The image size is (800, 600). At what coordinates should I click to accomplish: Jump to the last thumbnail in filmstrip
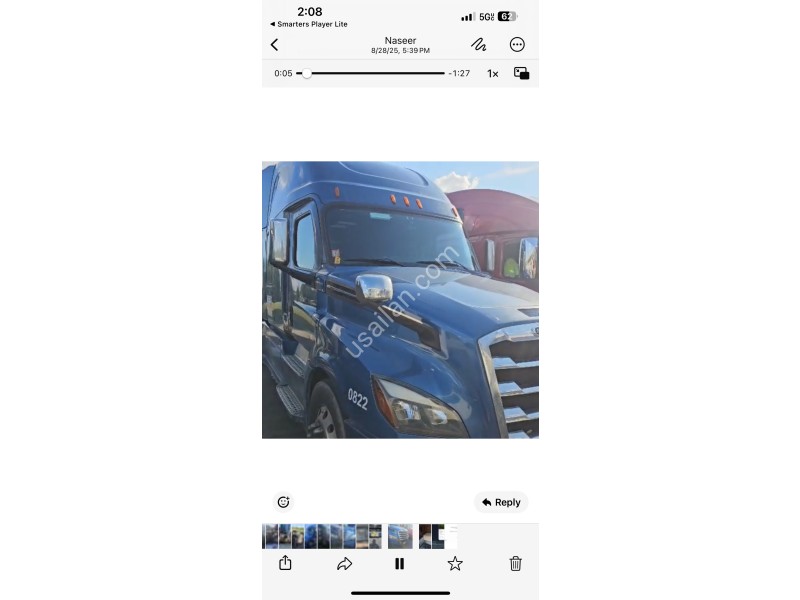pos(450,537)
